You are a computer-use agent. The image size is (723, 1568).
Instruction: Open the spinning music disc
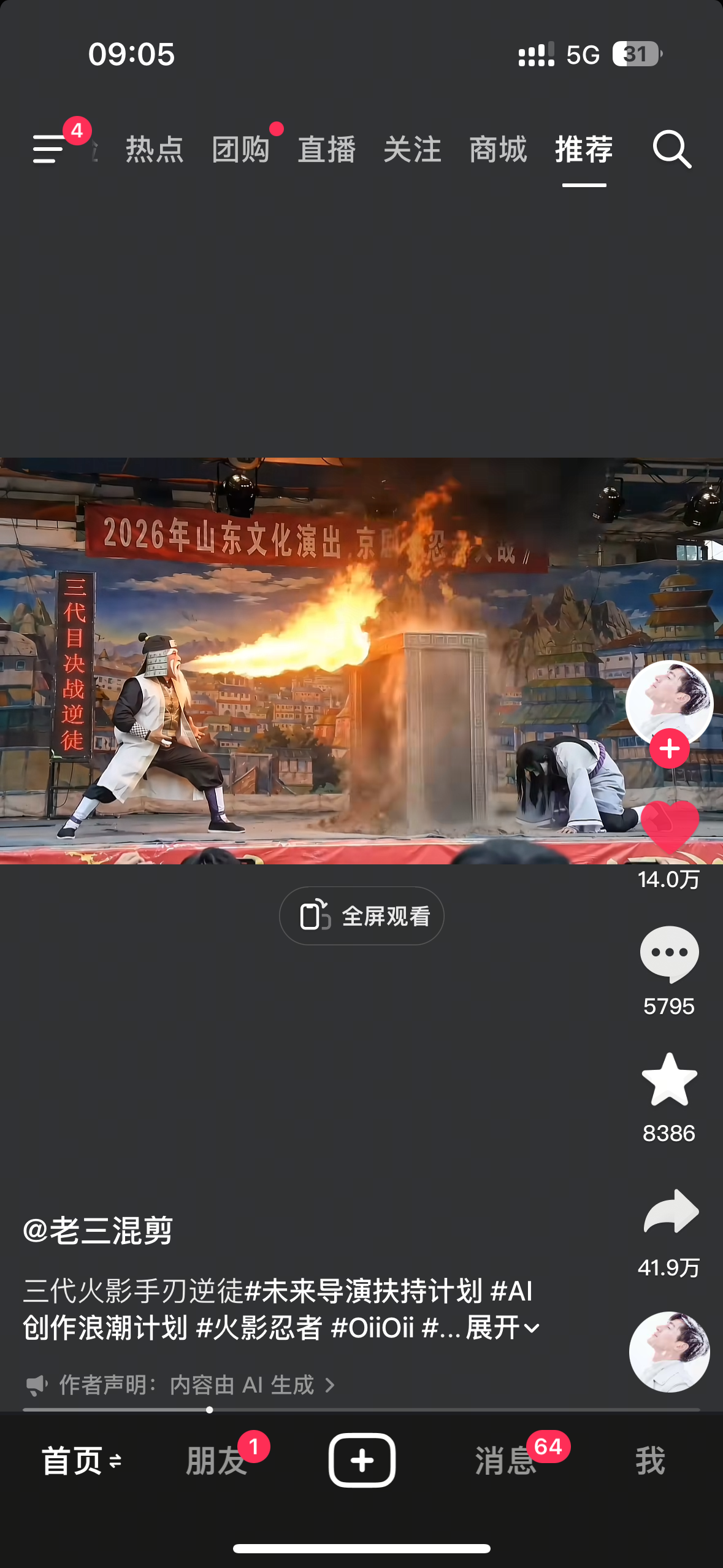click(670, 1352)
